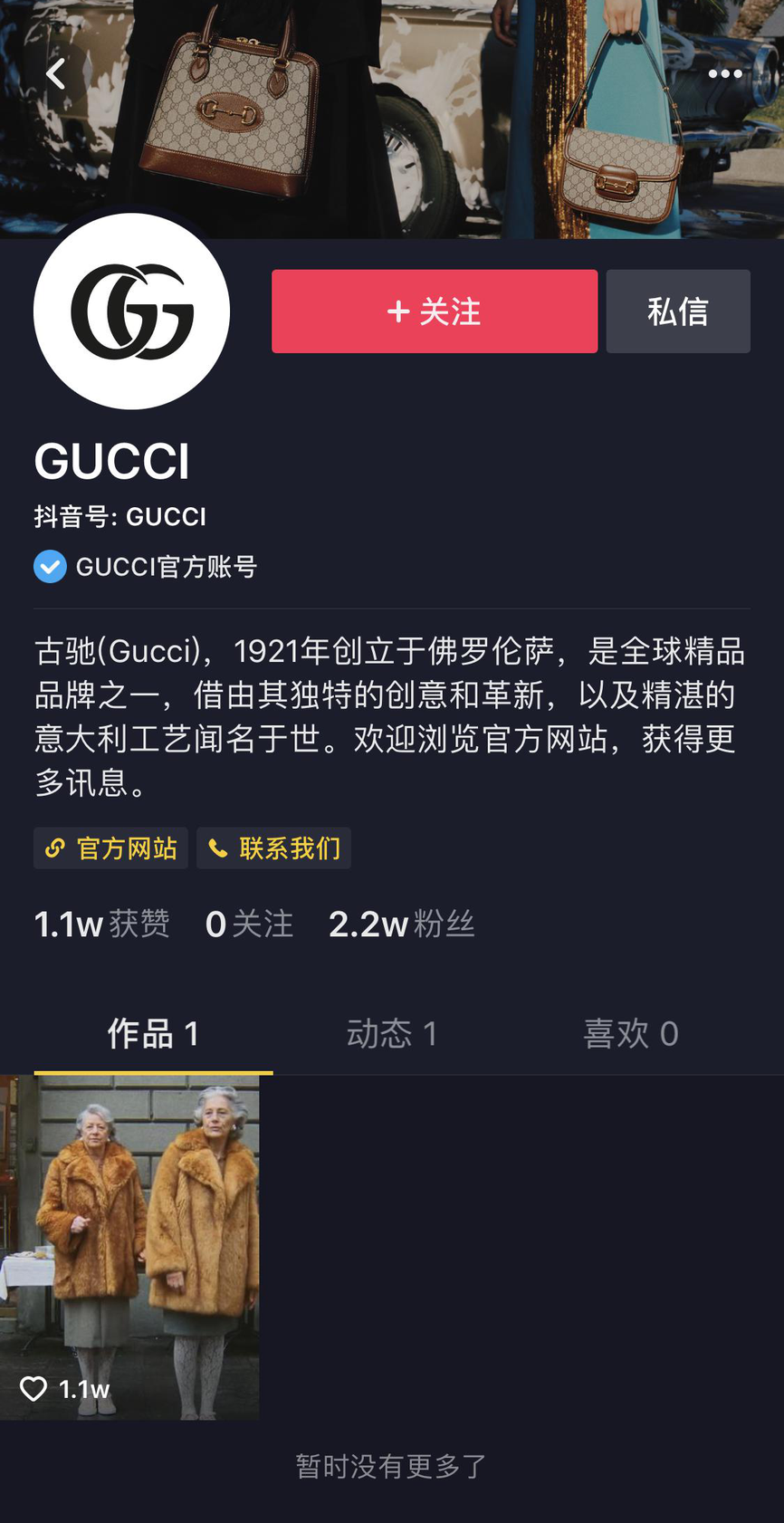Switch to the 作品 tab

point(153,1033)
